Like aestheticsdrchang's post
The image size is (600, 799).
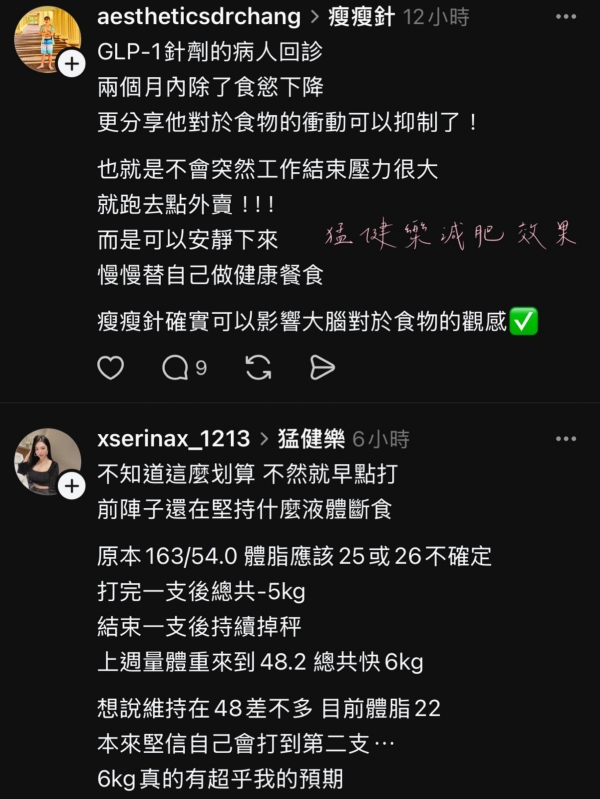point(111,368)
